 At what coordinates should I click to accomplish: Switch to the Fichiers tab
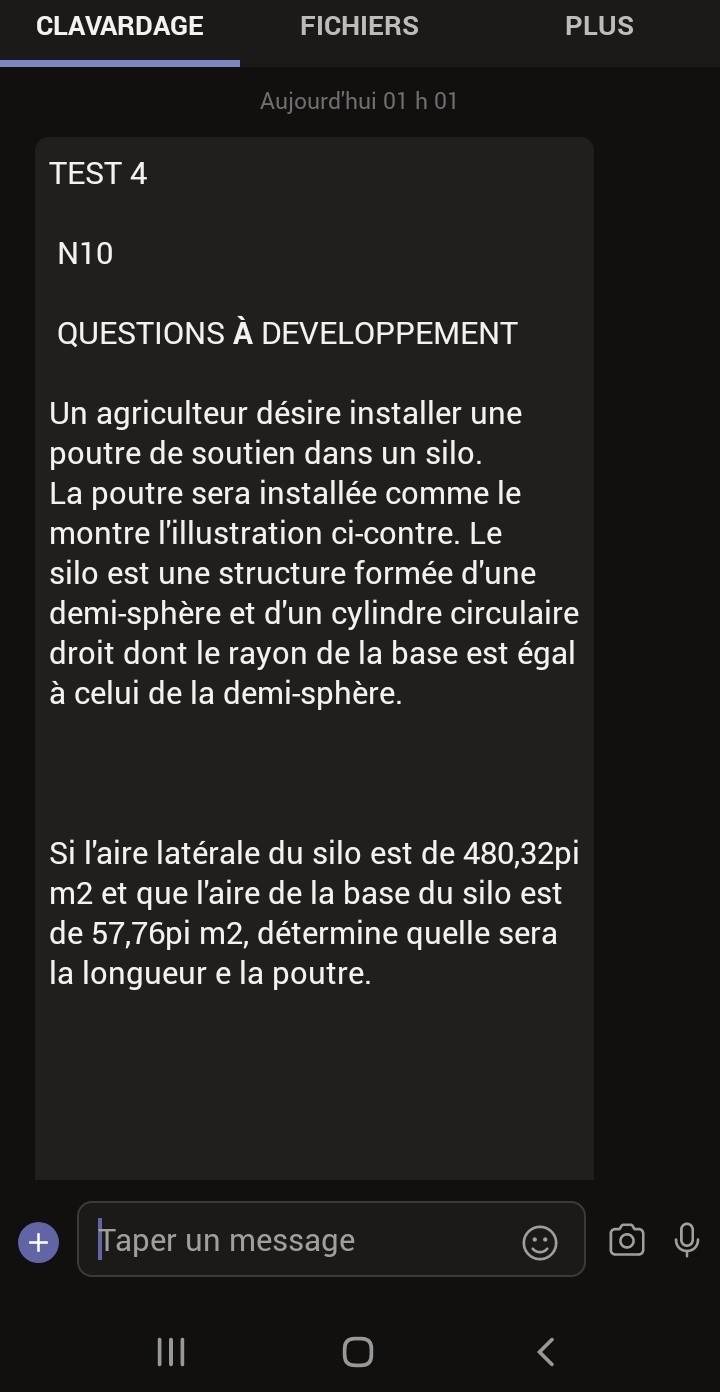[x=359, y=27]
